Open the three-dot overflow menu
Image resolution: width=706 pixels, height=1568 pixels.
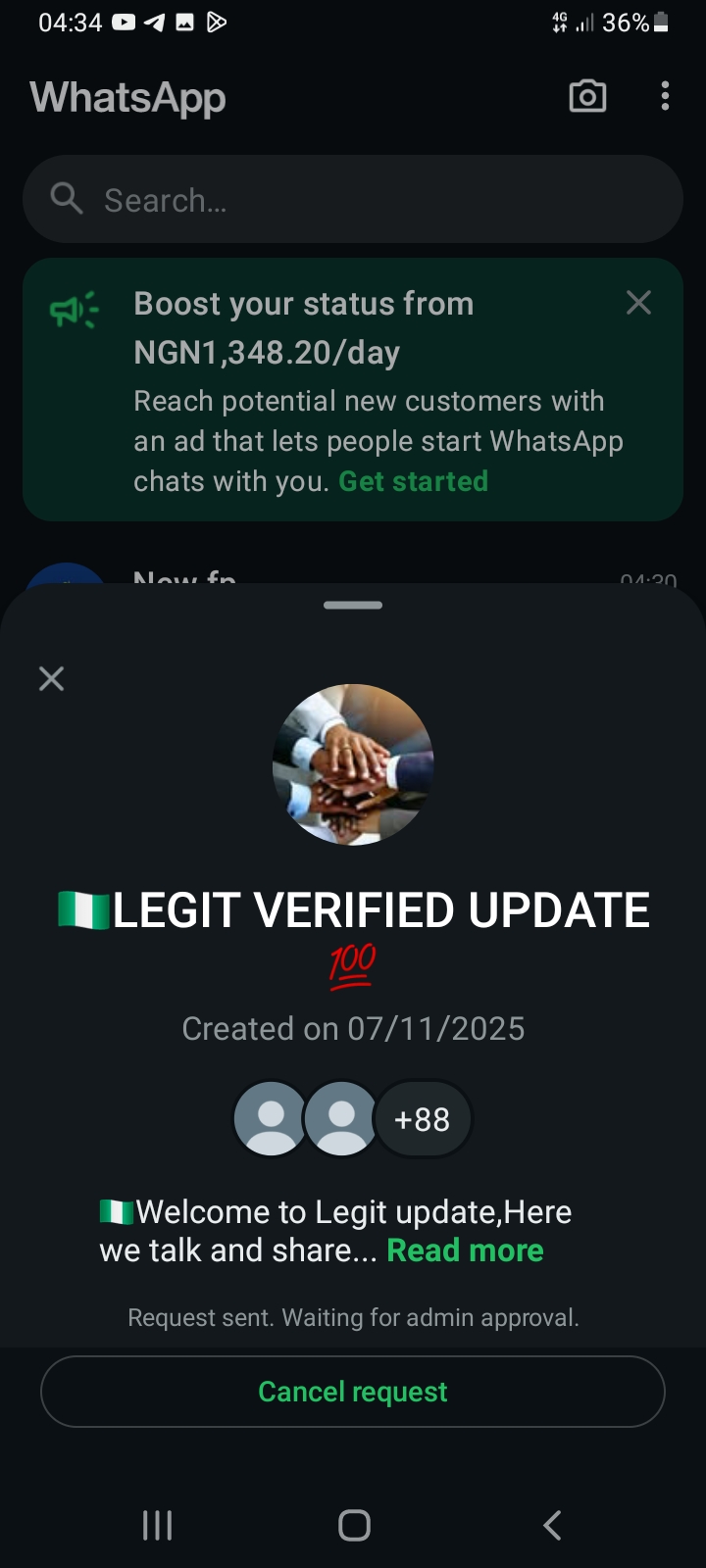click(x=665, y=96)
